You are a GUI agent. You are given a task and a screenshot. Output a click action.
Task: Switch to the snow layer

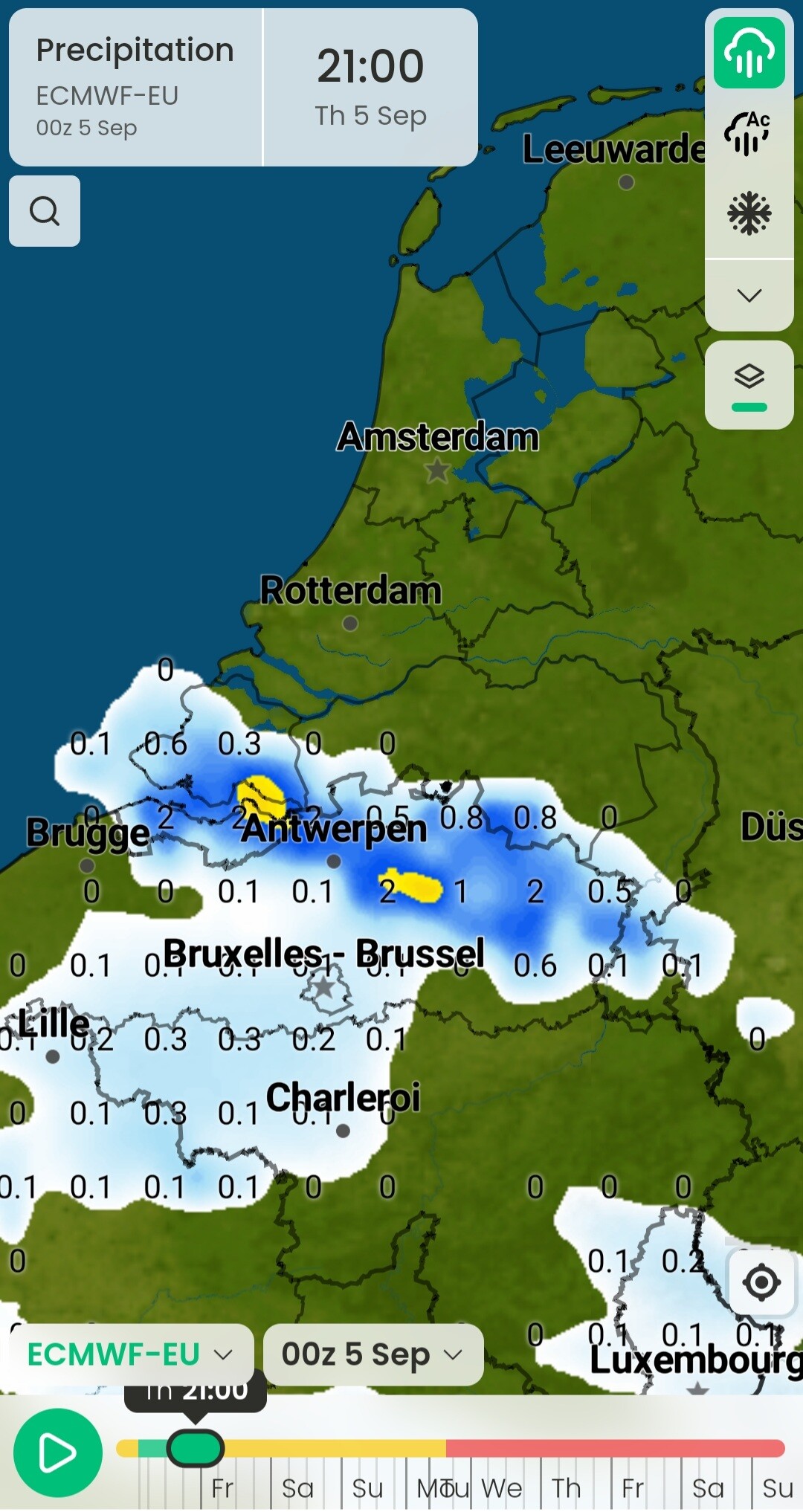749,214
